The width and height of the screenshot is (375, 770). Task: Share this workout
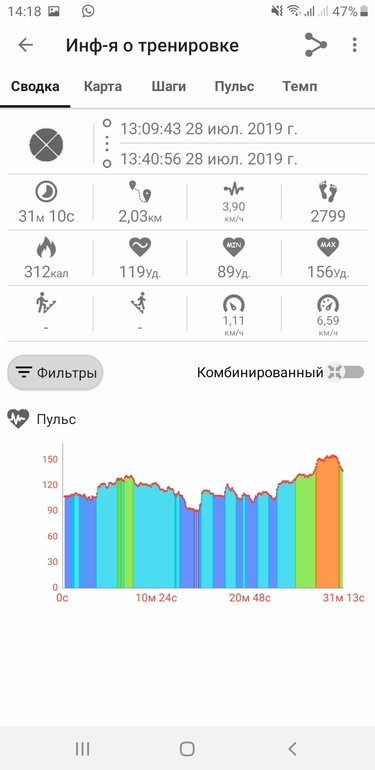click(x=315, y=45)
